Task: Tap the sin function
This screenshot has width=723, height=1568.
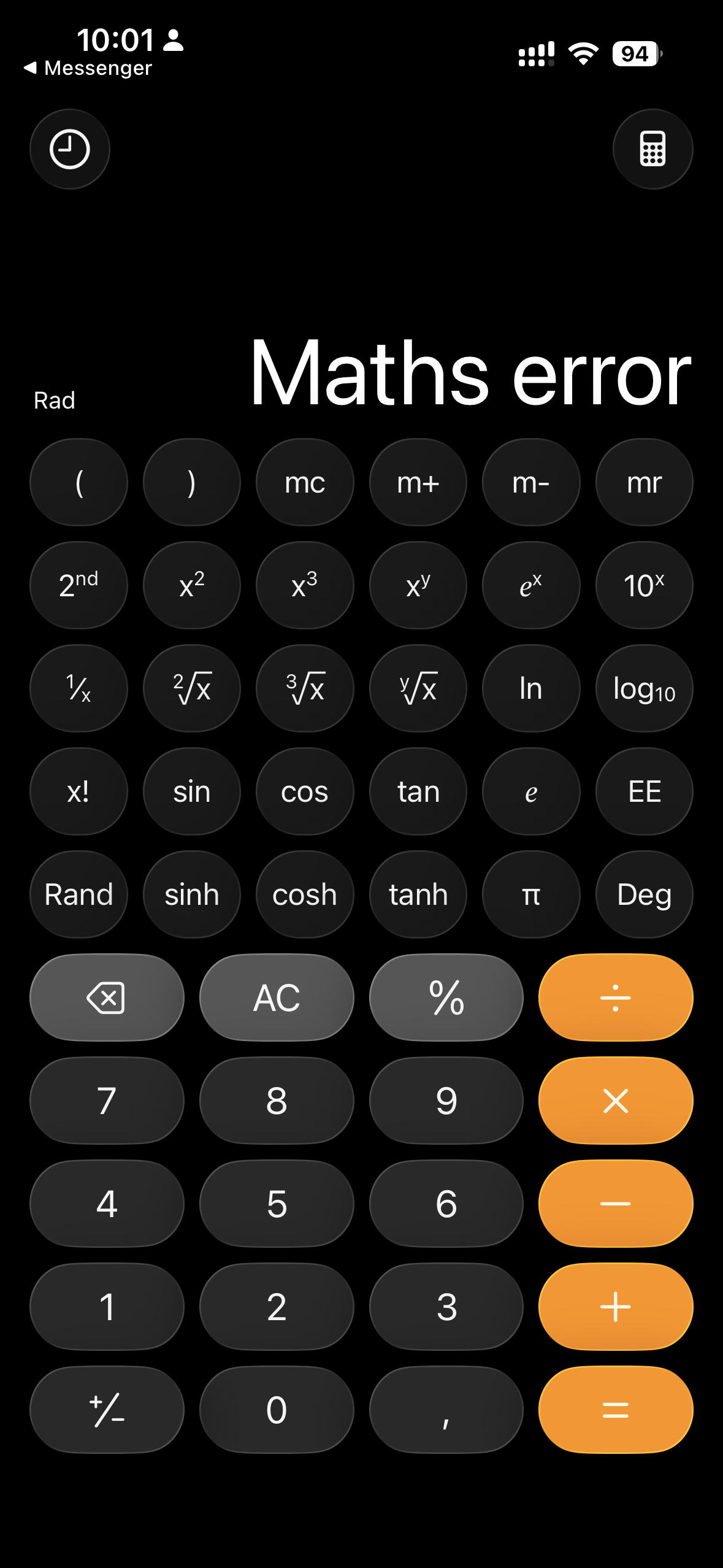Action: [x=191, y=791]
